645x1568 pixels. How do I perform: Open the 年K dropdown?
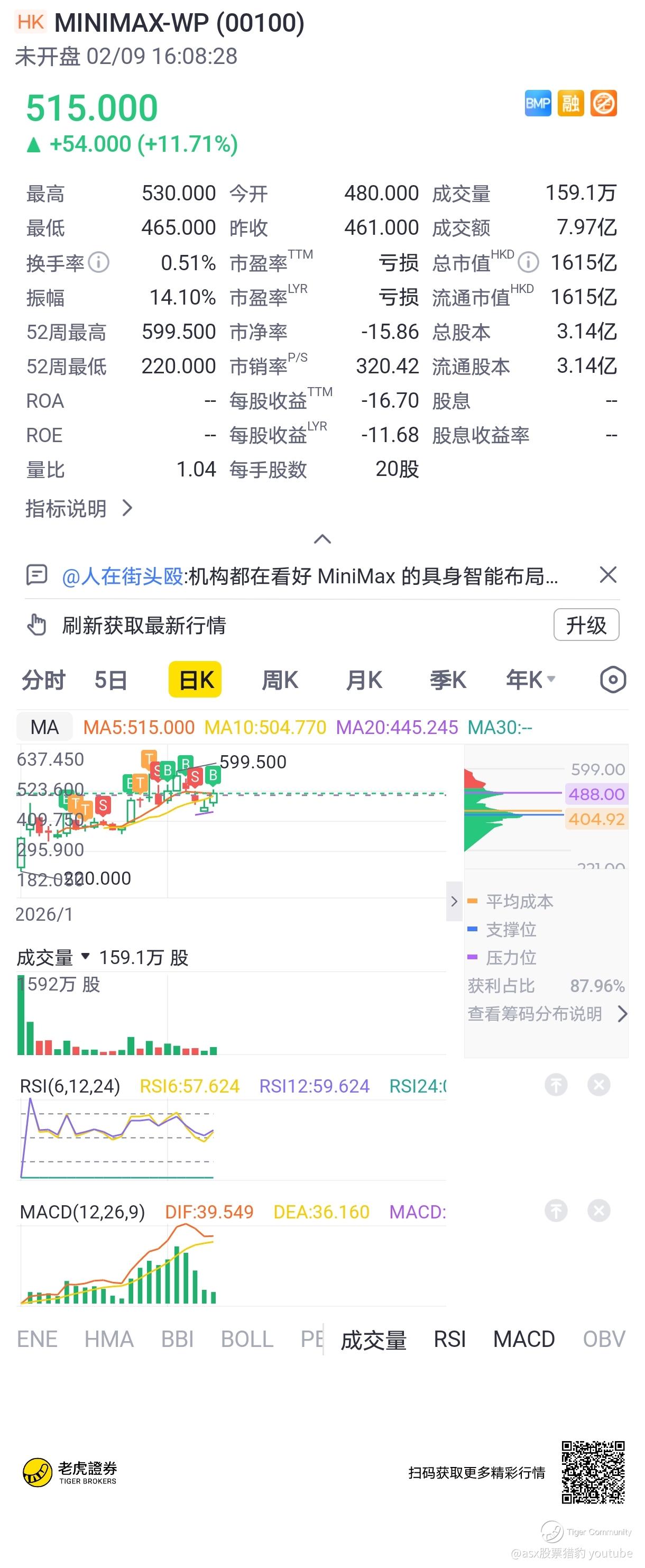pyautogui.click(x=531, y=680)
